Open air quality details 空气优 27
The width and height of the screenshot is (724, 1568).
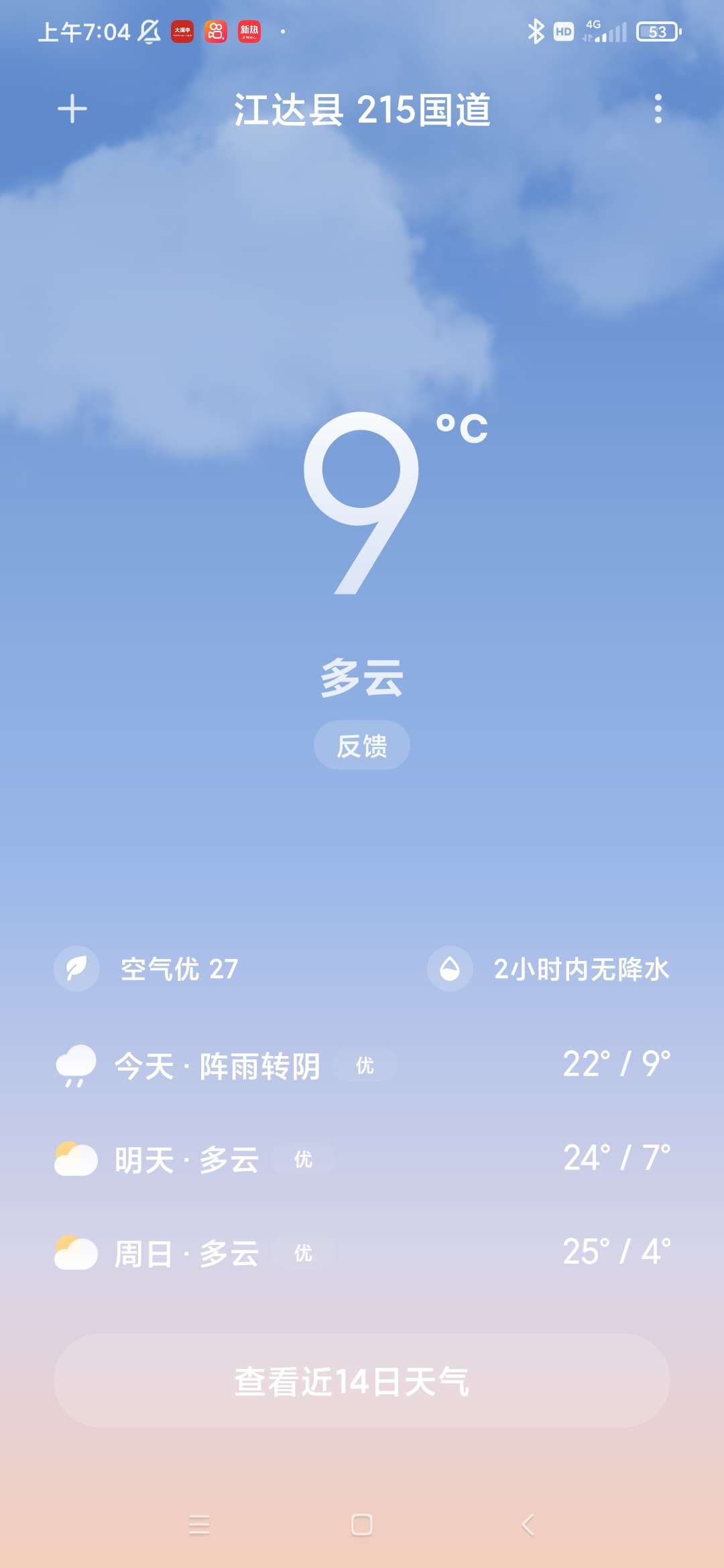point(147,969)
